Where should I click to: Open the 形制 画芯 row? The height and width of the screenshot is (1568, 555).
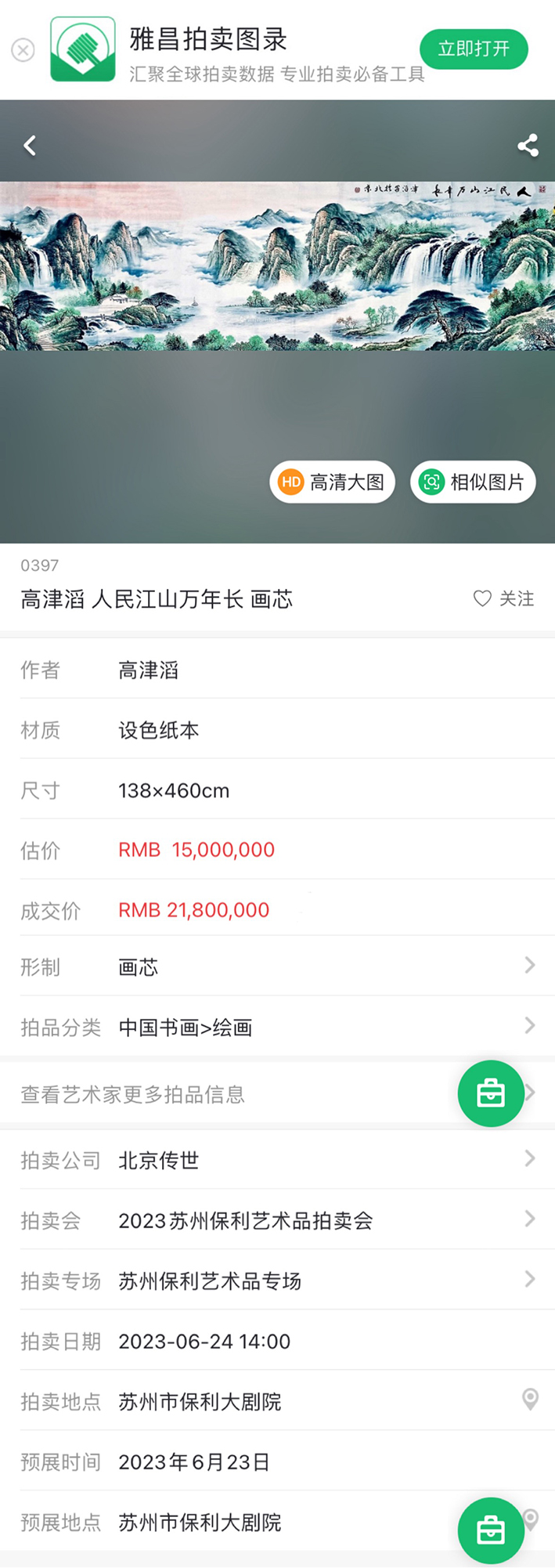point(277,967)
